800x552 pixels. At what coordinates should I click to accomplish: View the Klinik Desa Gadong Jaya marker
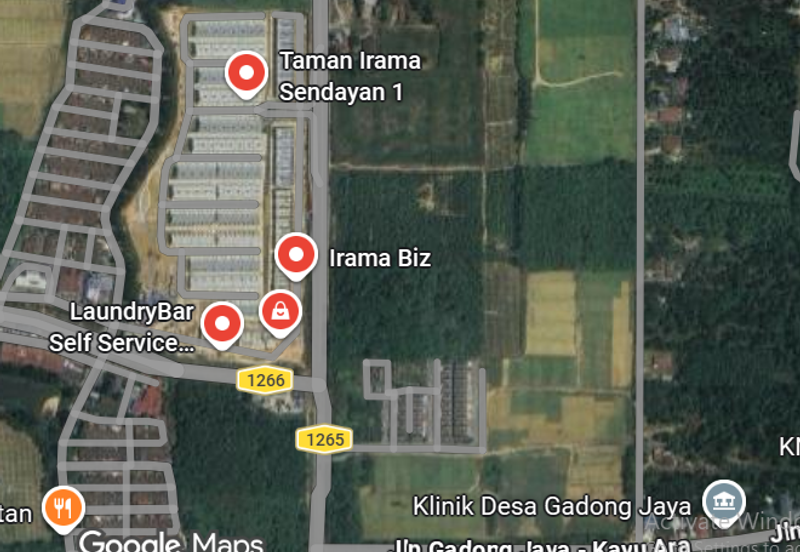click(721, 500)
